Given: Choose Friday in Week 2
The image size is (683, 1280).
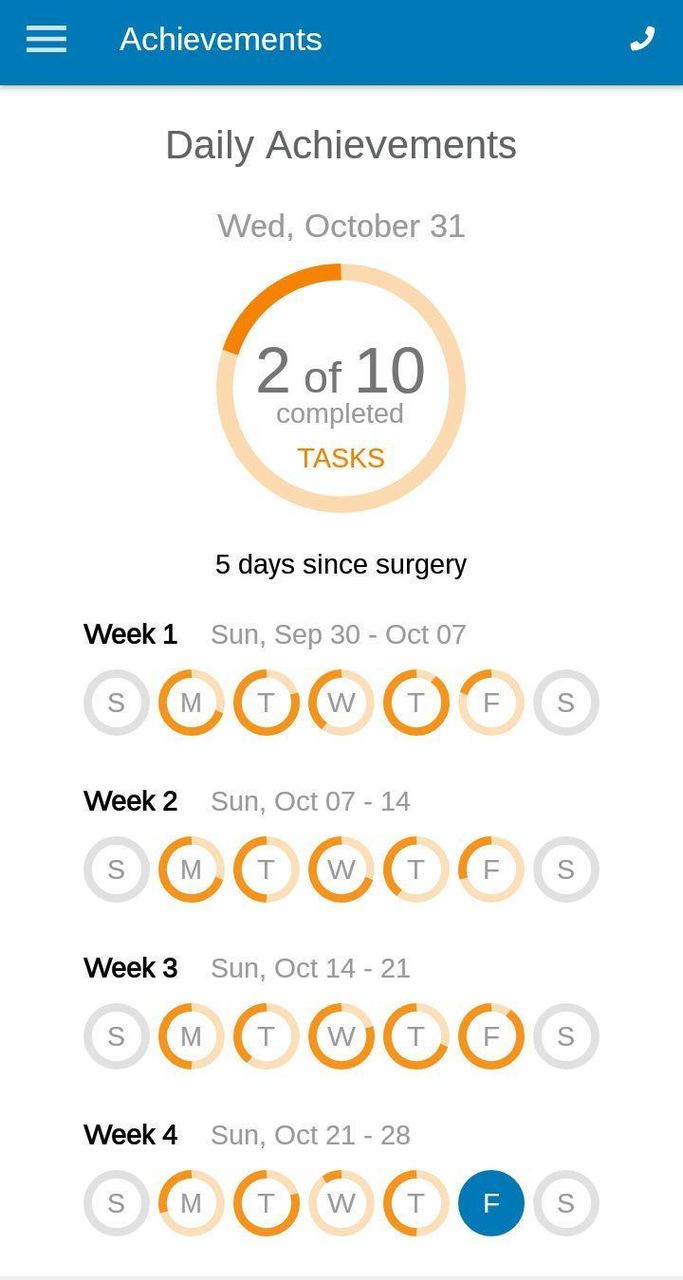Looking at the screenshot, I should 491,869.
